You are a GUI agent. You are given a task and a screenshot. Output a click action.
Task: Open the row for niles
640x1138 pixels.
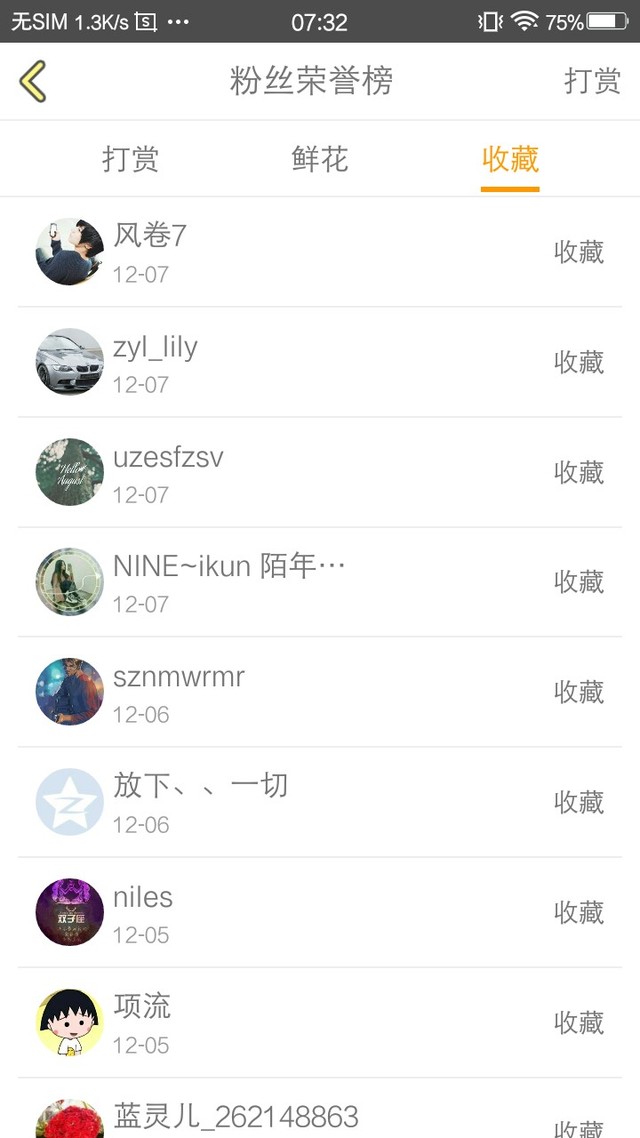(320, 912)
